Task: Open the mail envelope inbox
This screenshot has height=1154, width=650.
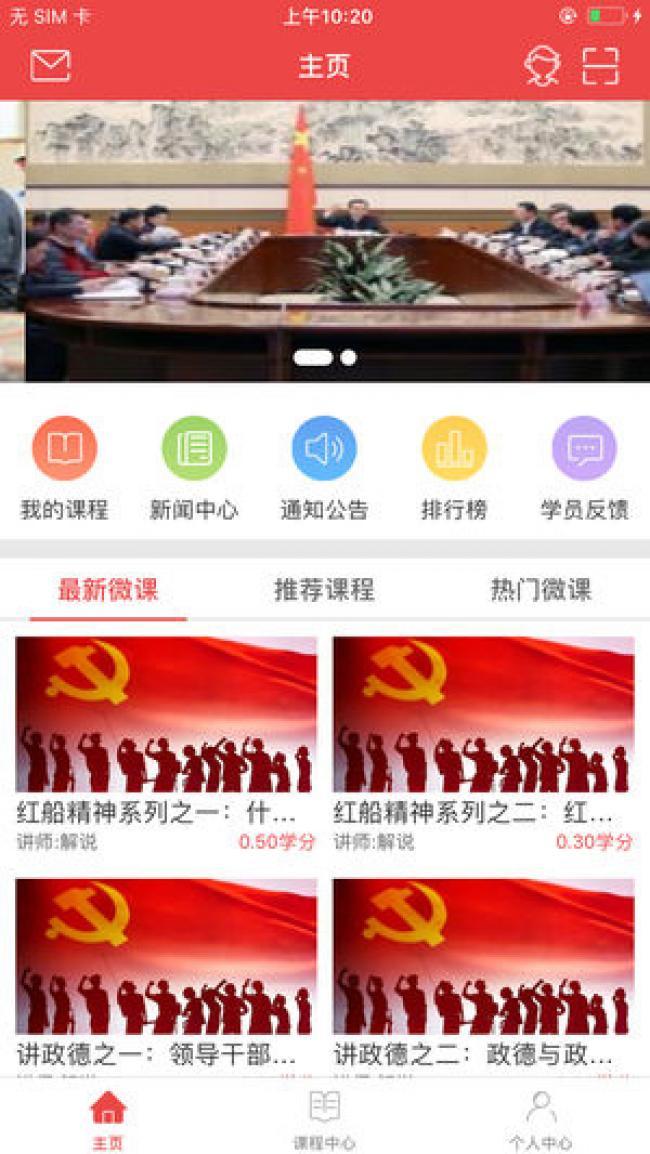Action: 51,66
